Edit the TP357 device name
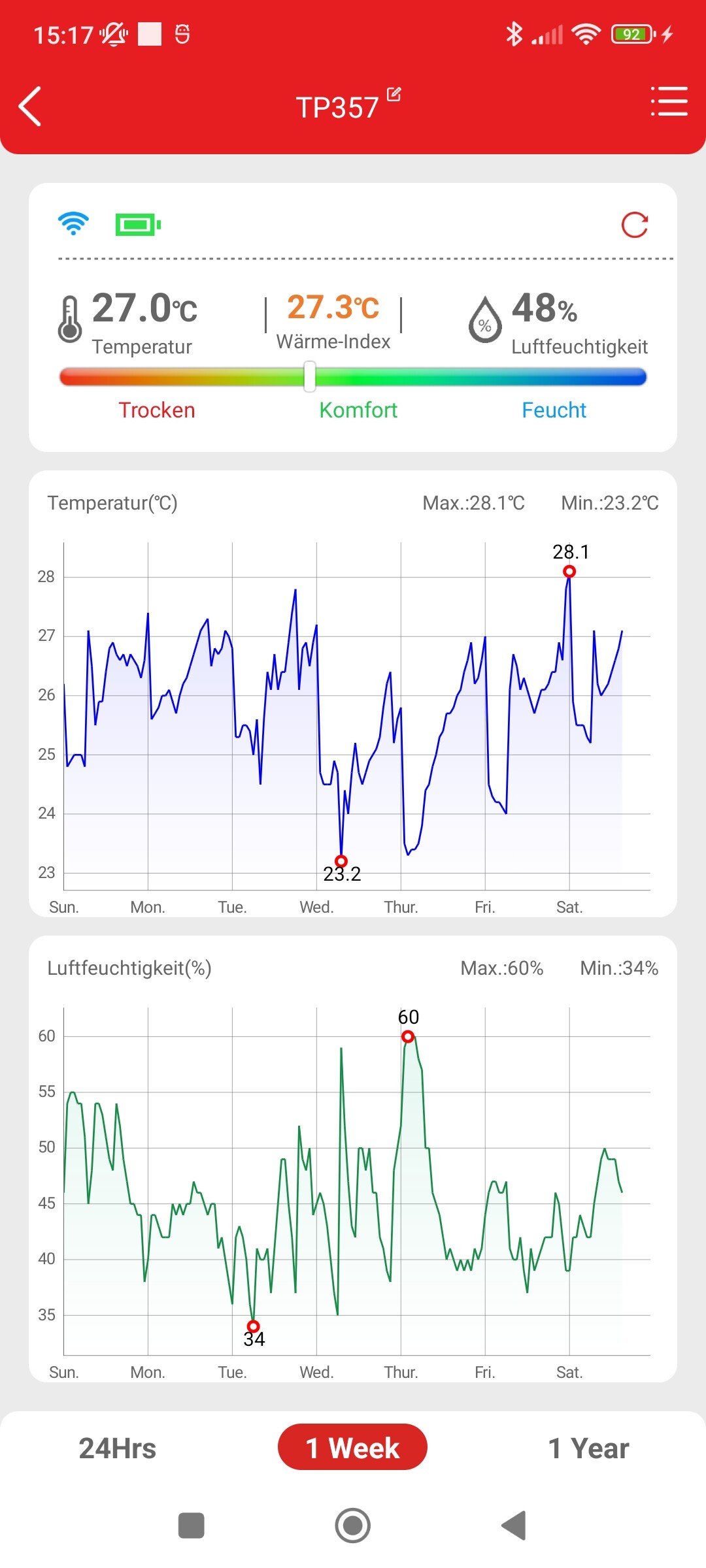 tap(394, 95)
